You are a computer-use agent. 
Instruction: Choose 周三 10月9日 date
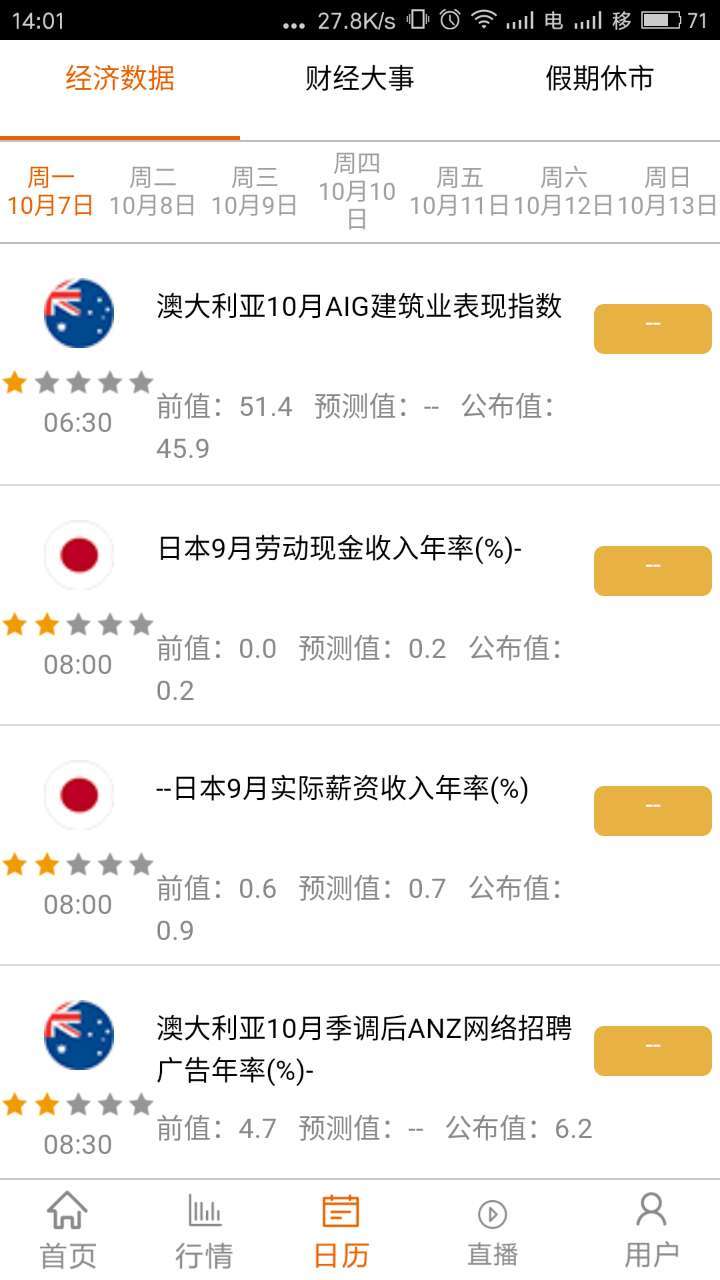254,192
